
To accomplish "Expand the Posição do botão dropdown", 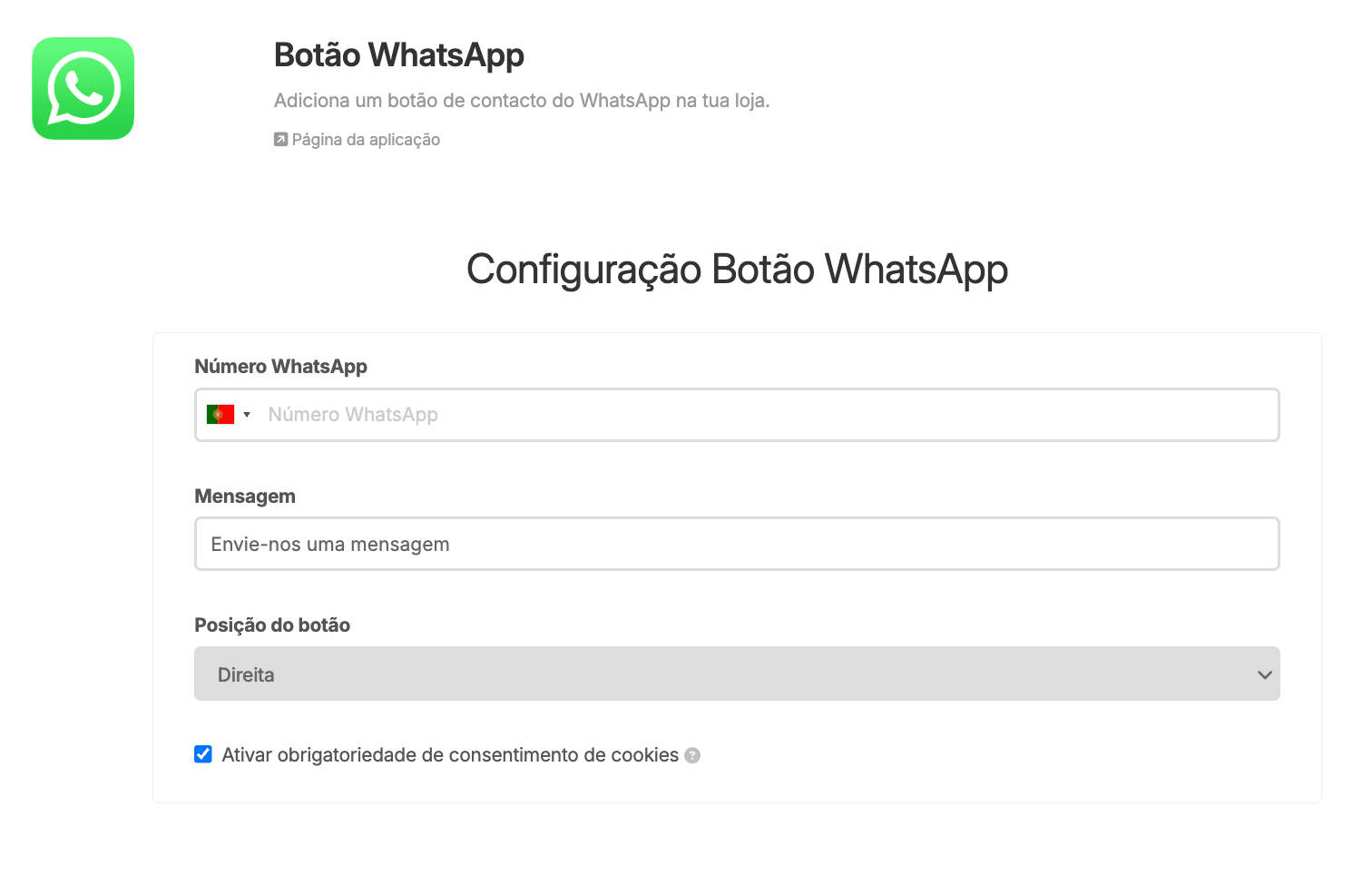I will 736,673.
